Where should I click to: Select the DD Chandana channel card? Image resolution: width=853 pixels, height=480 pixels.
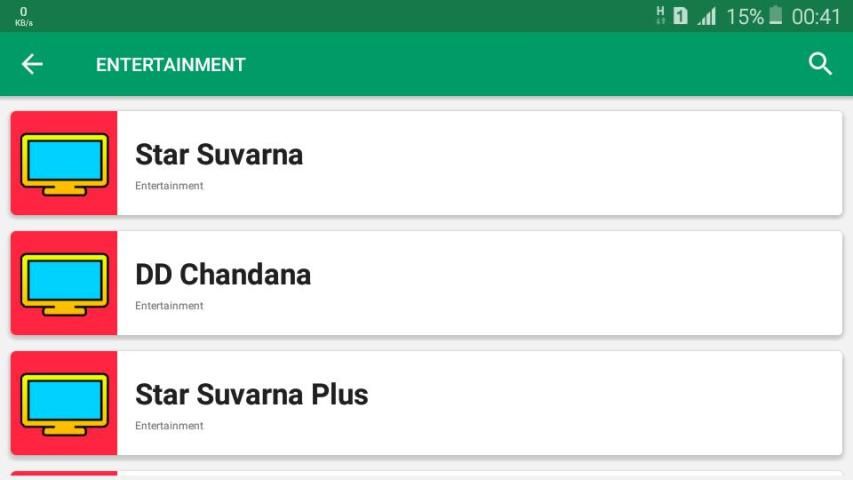point(426,283)
